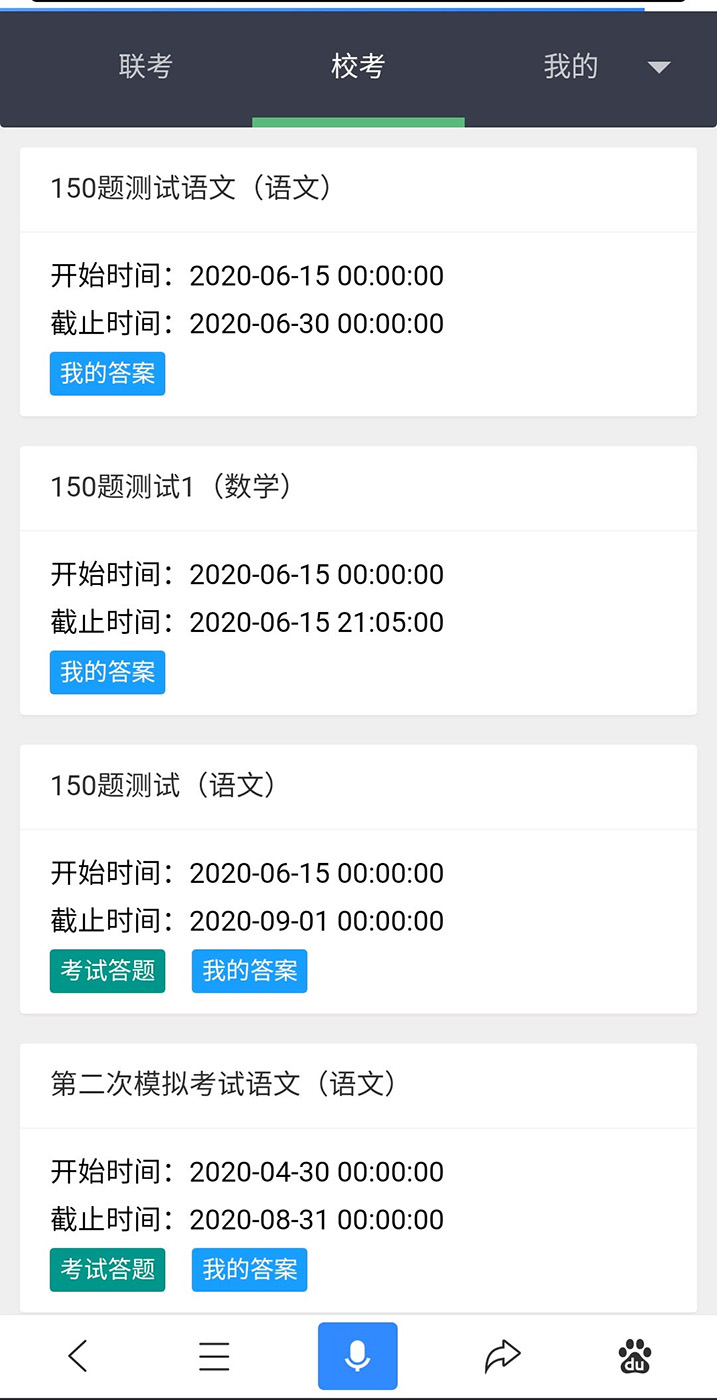
Task: Expand the dropdown arrow beside 我的
Action: (x=658, y=68)
